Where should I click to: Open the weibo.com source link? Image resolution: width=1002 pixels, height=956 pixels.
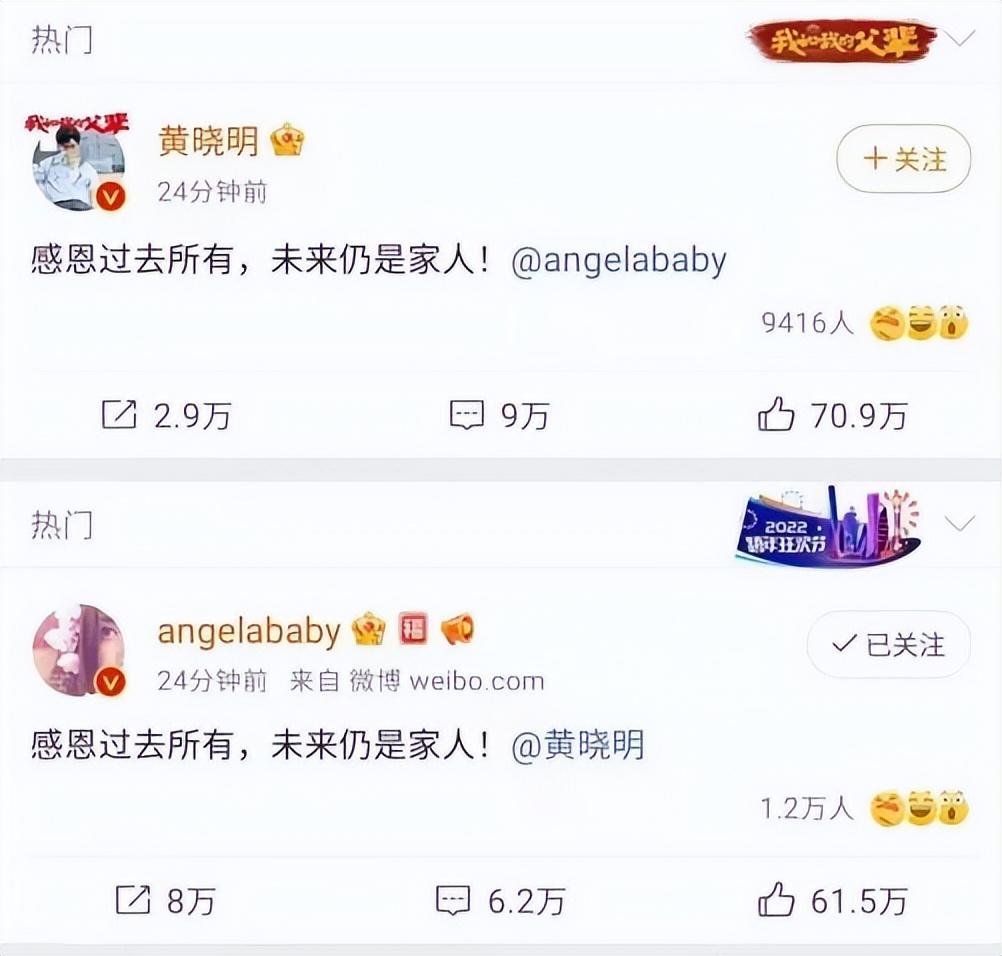(x=478, y=682)
